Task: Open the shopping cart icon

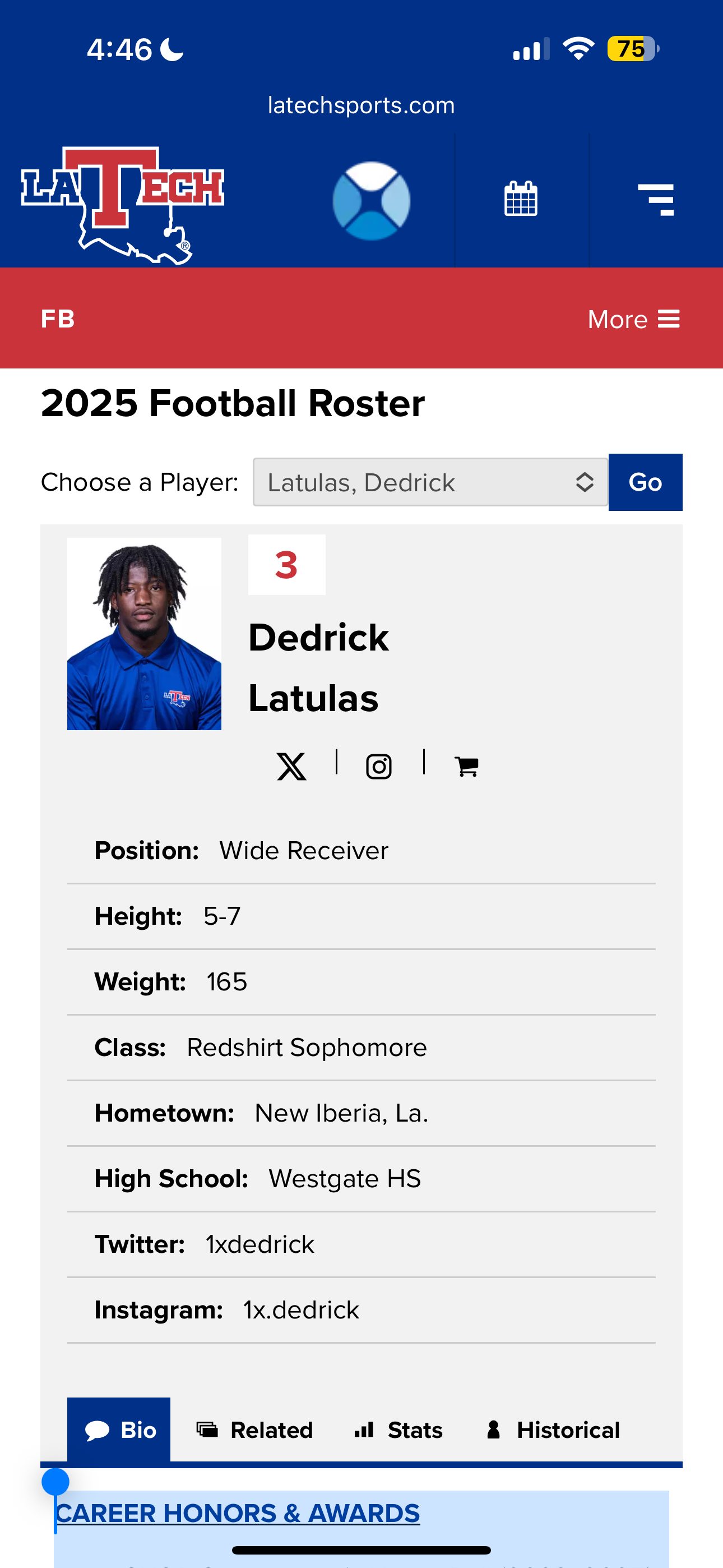Action: click(467, 767)
